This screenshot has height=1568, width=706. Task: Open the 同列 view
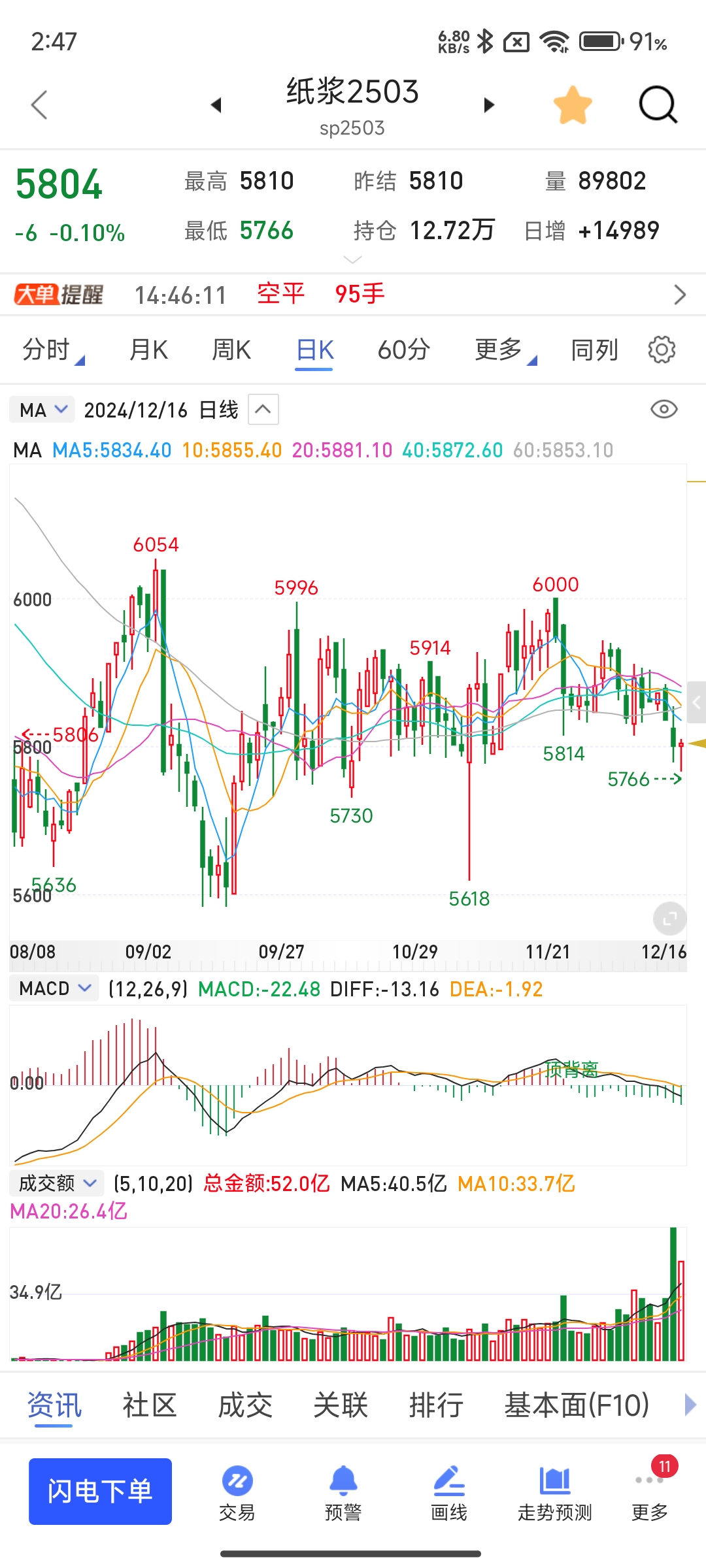click(594, 350)
